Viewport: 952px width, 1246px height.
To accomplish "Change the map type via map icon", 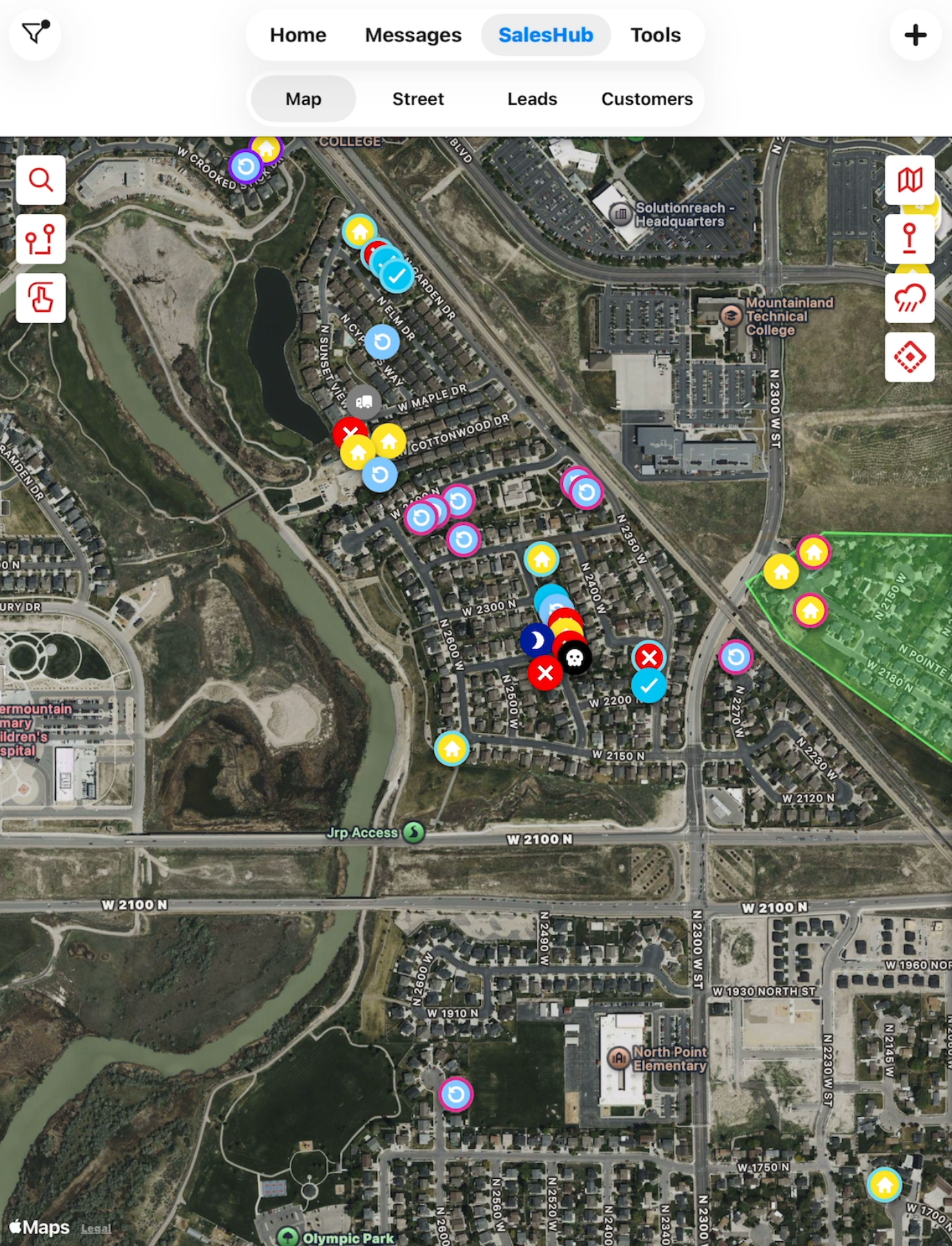I will 909,180.
